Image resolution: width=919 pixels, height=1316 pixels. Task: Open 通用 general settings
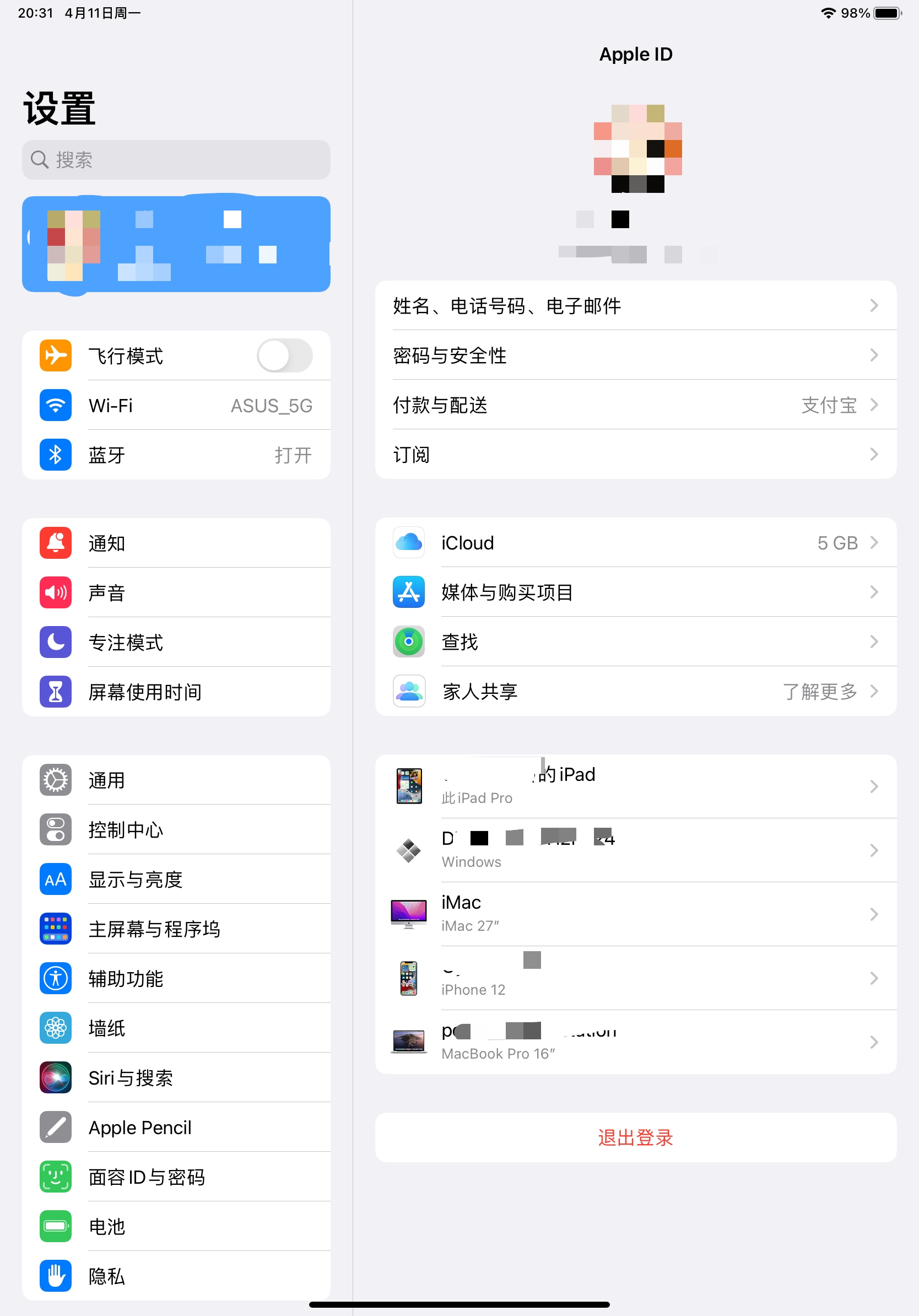coord(176,780)
